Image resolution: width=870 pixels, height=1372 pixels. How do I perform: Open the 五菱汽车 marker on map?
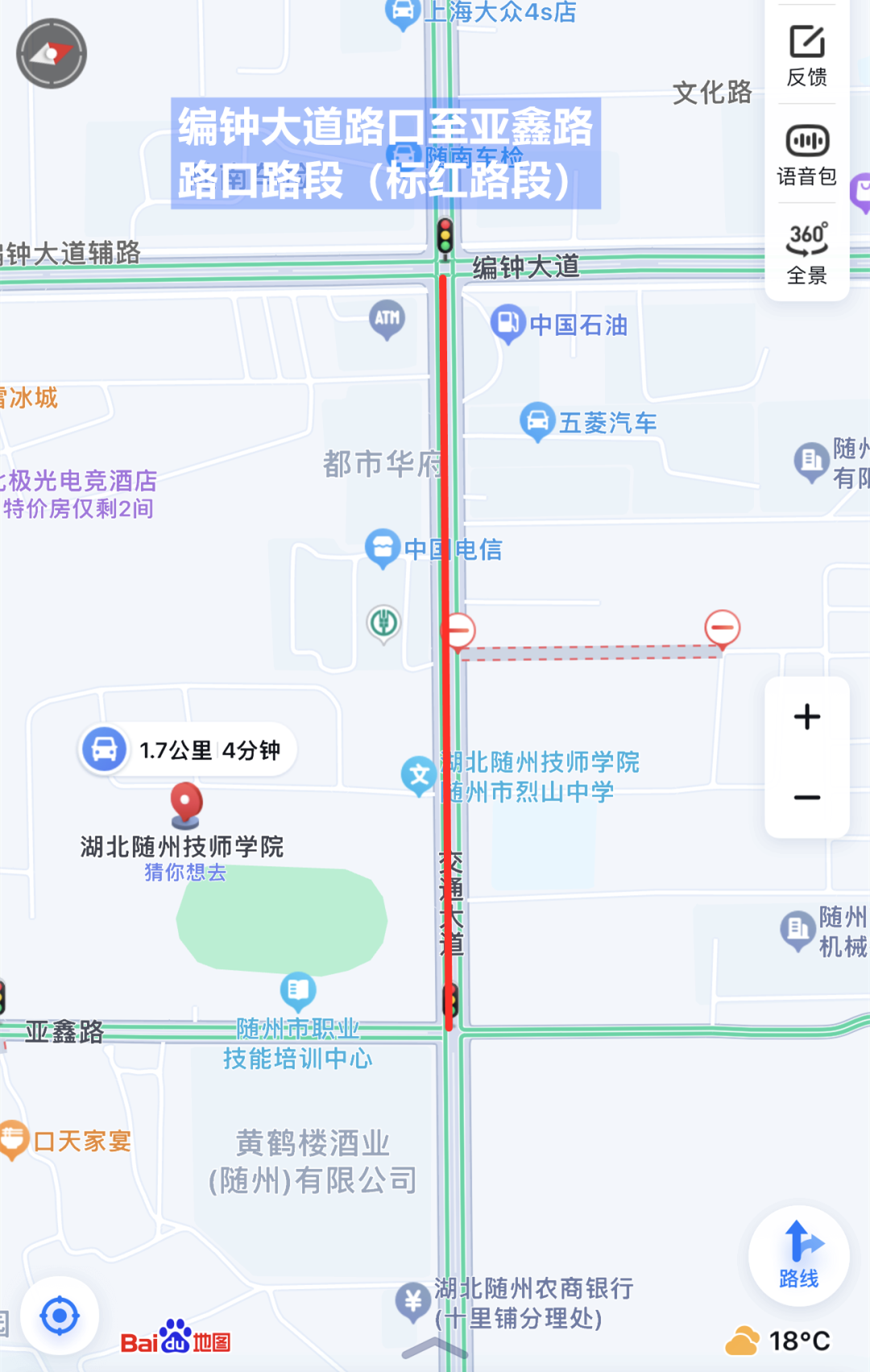pos(537,421)
